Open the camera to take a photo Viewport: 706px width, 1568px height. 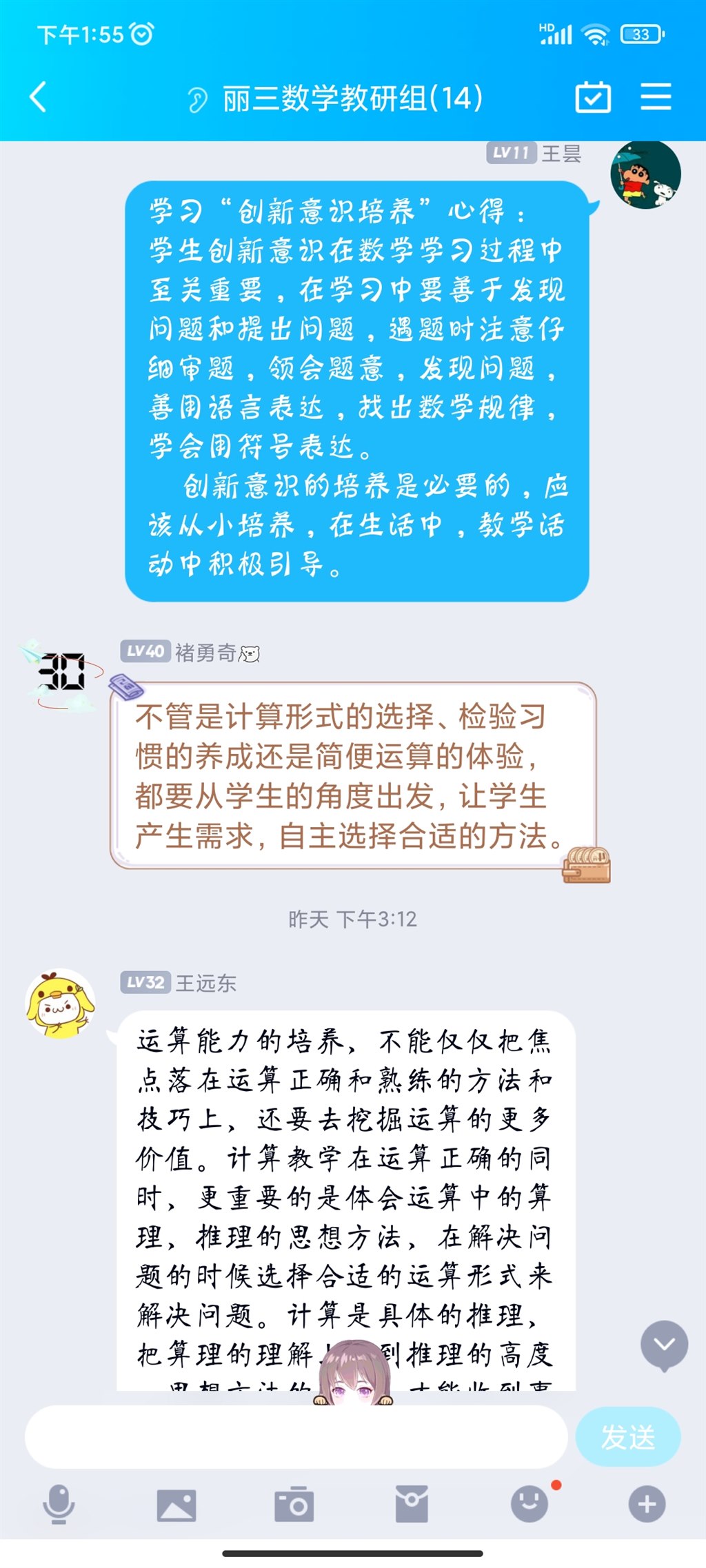coord(294,1504)
